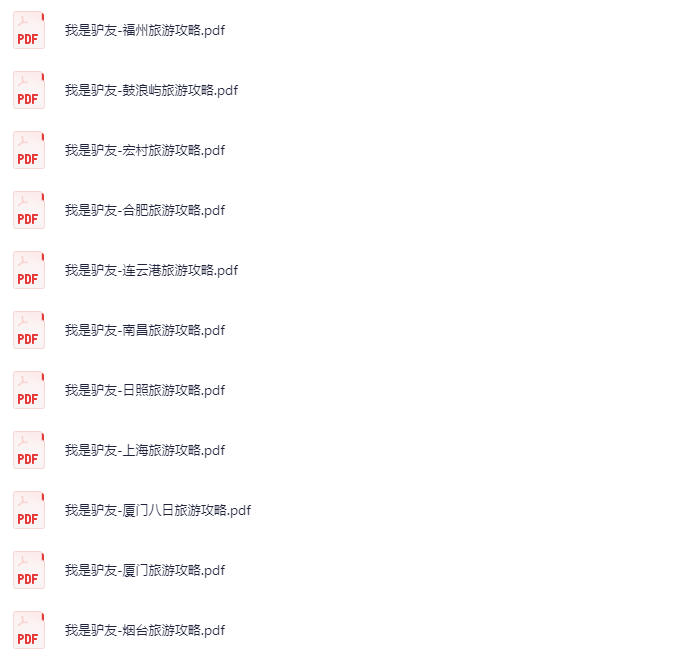Open the 厦门八日旅游攻略 PDF
676x660 pixels.
[x=157, y=510]
